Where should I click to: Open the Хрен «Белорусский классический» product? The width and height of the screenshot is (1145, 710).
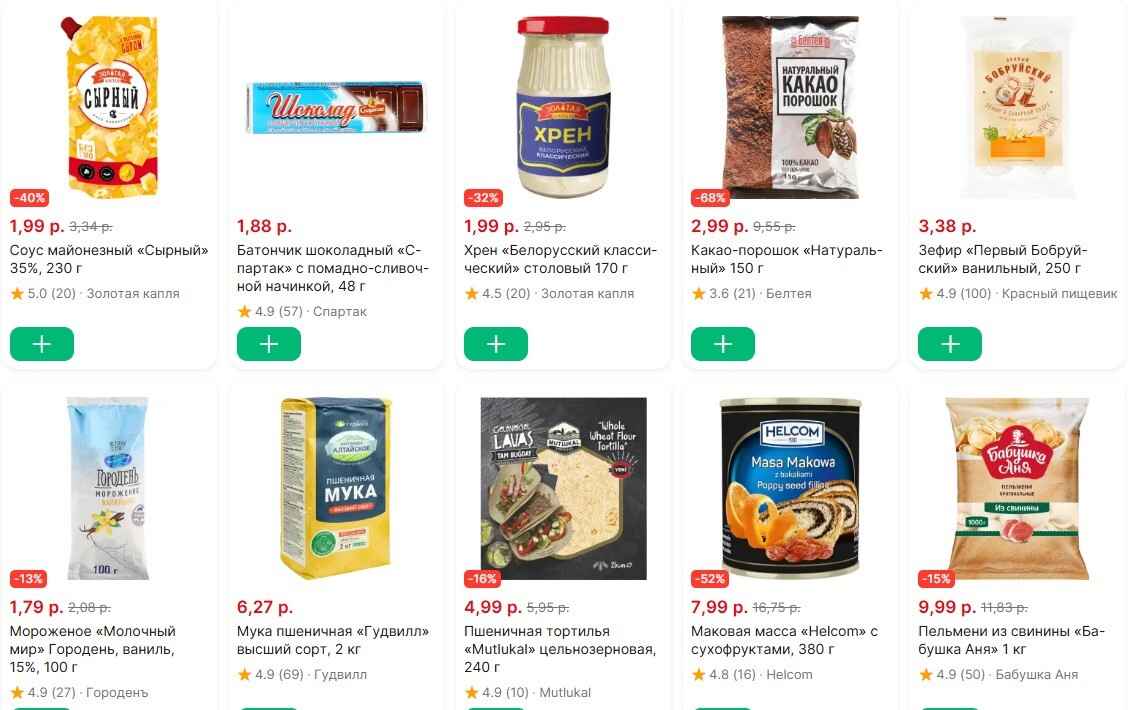560,259
